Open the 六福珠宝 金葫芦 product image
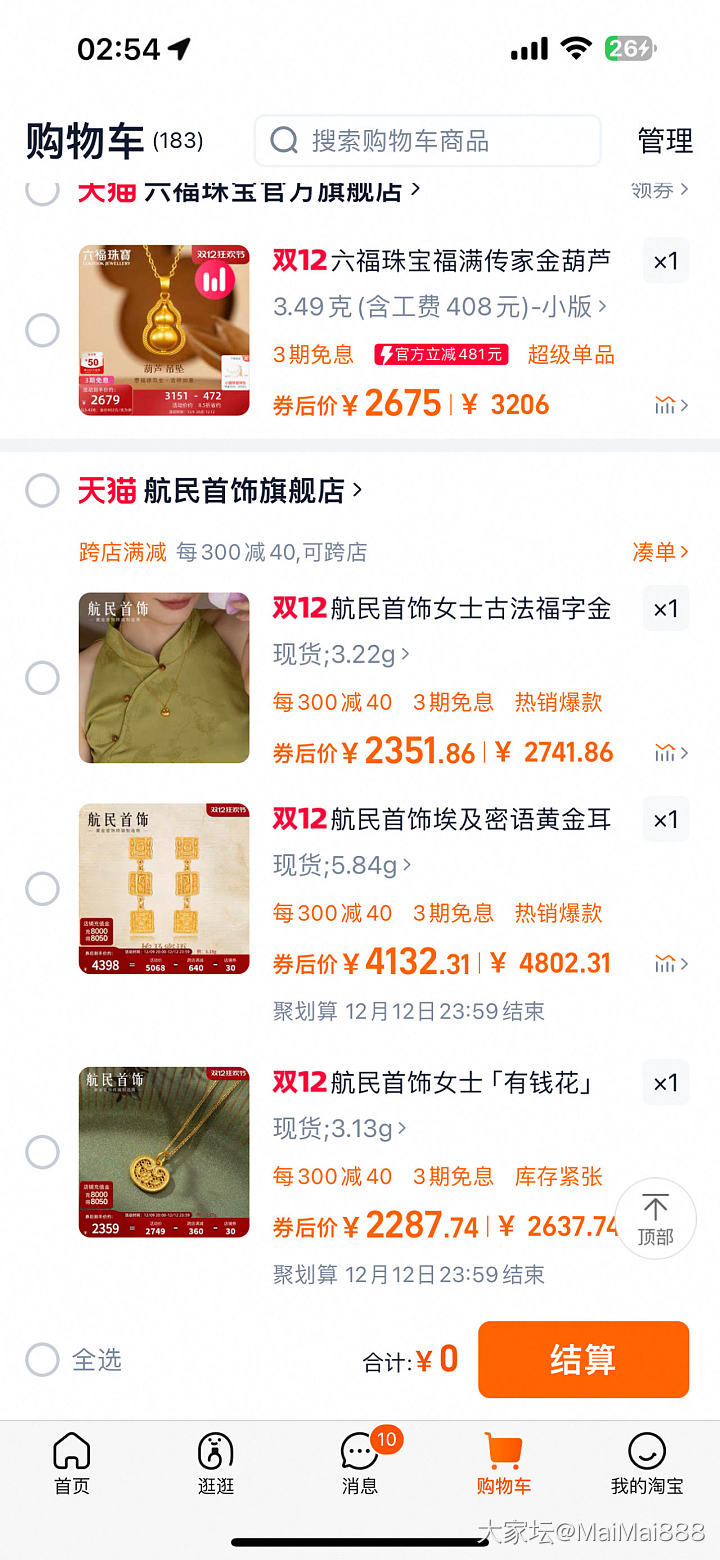 pos(164,330)
